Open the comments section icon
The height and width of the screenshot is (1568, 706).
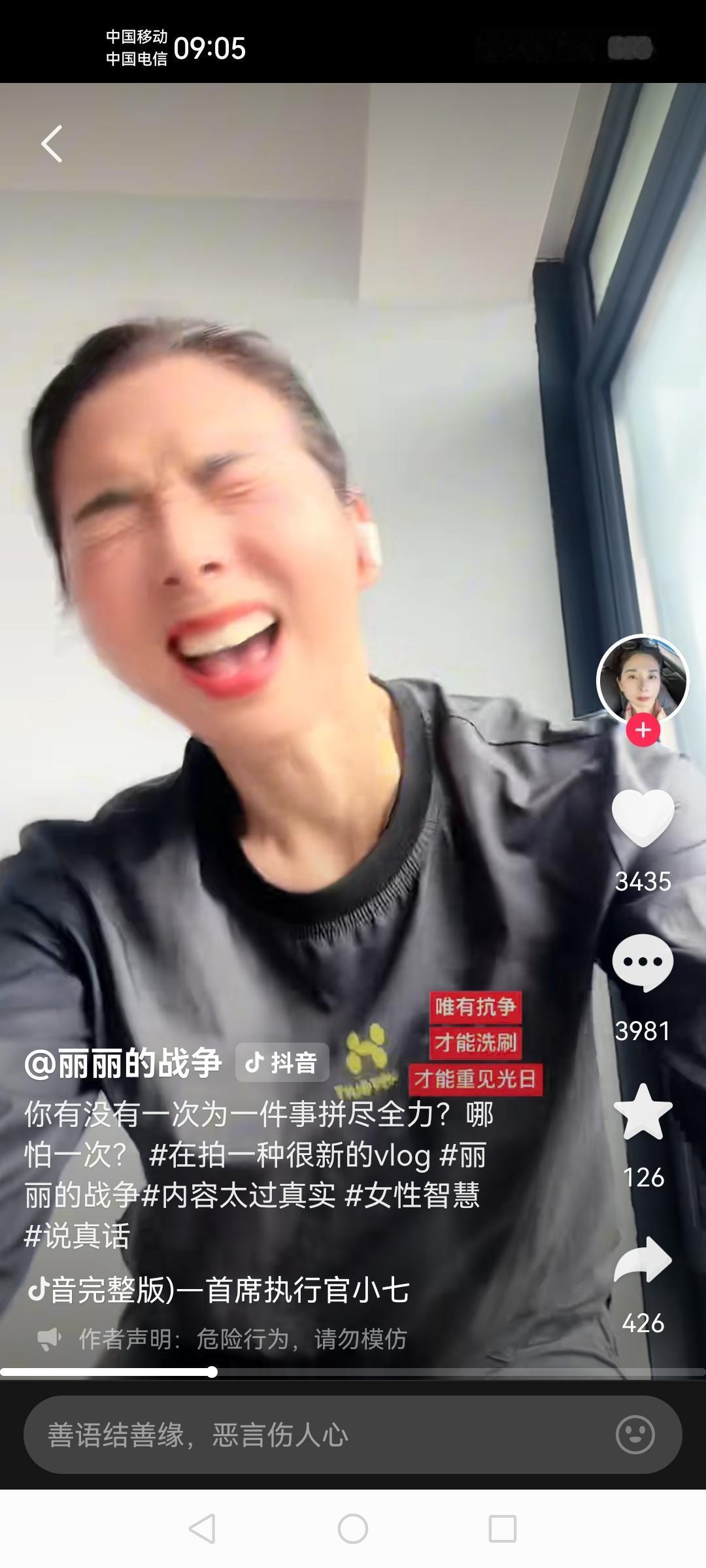coord(644,960)
